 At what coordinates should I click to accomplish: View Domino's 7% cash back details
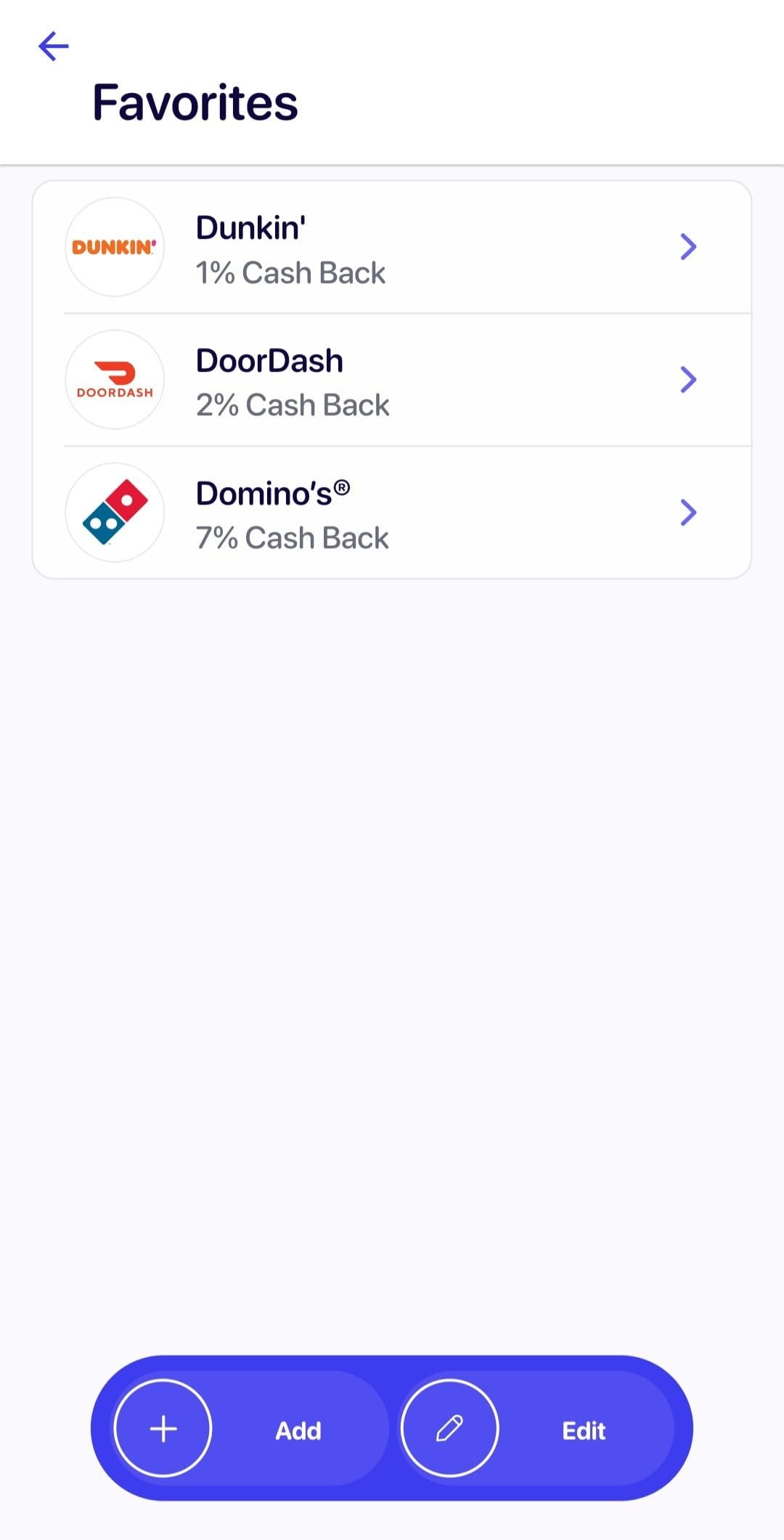pos(392,513)
